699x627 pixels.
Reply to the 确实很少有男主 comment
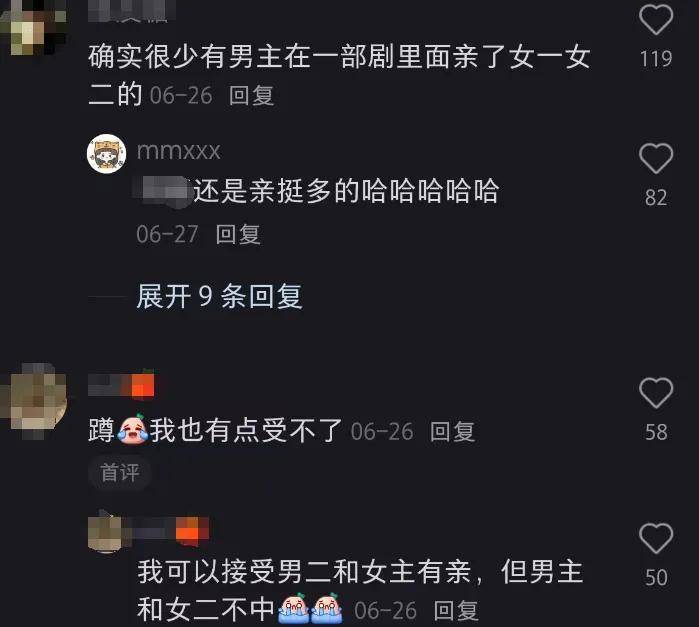coord(251,96)
